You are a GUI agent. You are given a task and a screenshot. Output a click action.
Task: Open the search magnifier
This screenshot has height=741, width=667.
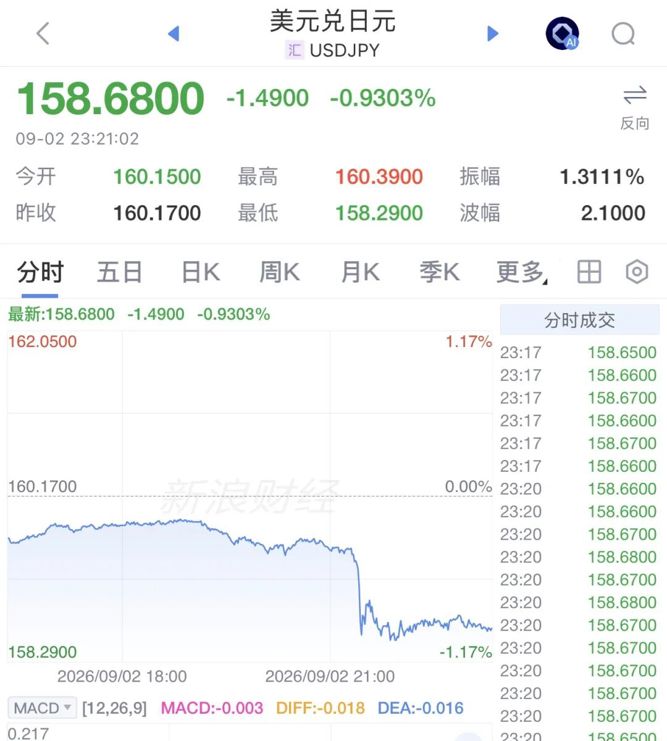click(624, 34)
